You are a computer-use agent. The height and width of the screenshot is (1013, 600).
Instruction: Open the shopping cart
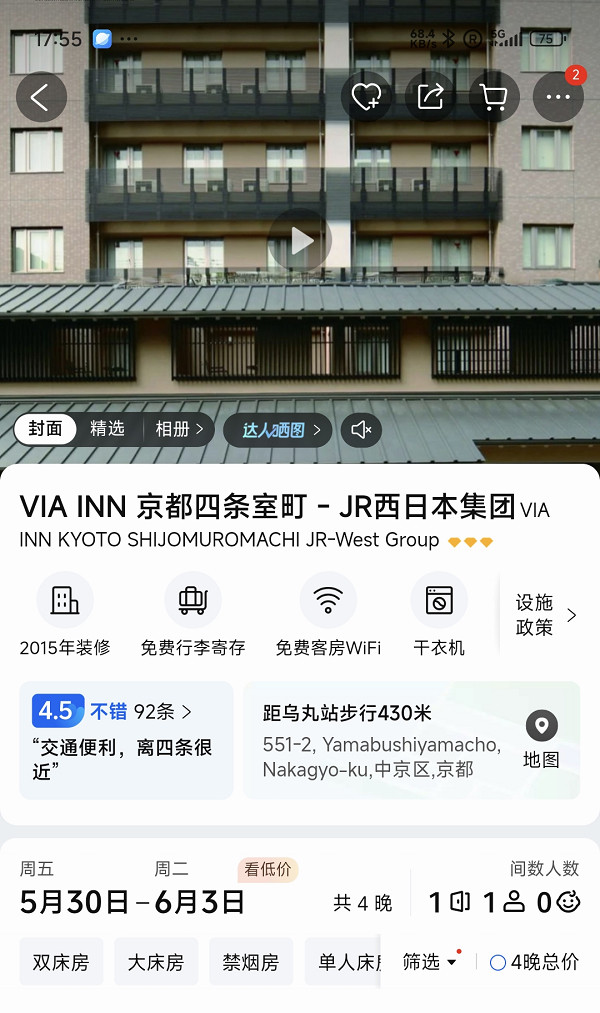click(x=494, y=97)
